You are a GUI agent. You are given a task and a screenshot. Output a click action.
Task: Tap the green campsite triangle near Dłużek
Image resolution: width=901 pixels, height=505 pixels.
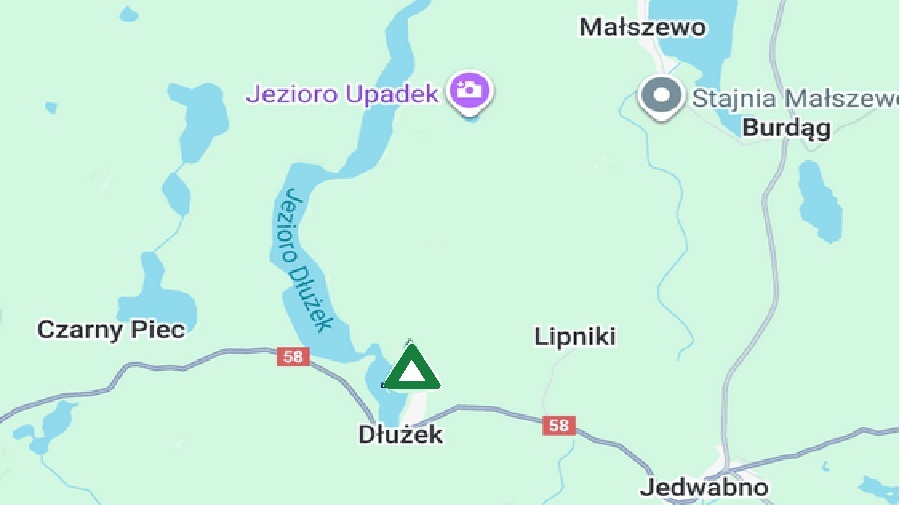coord(411,369)
